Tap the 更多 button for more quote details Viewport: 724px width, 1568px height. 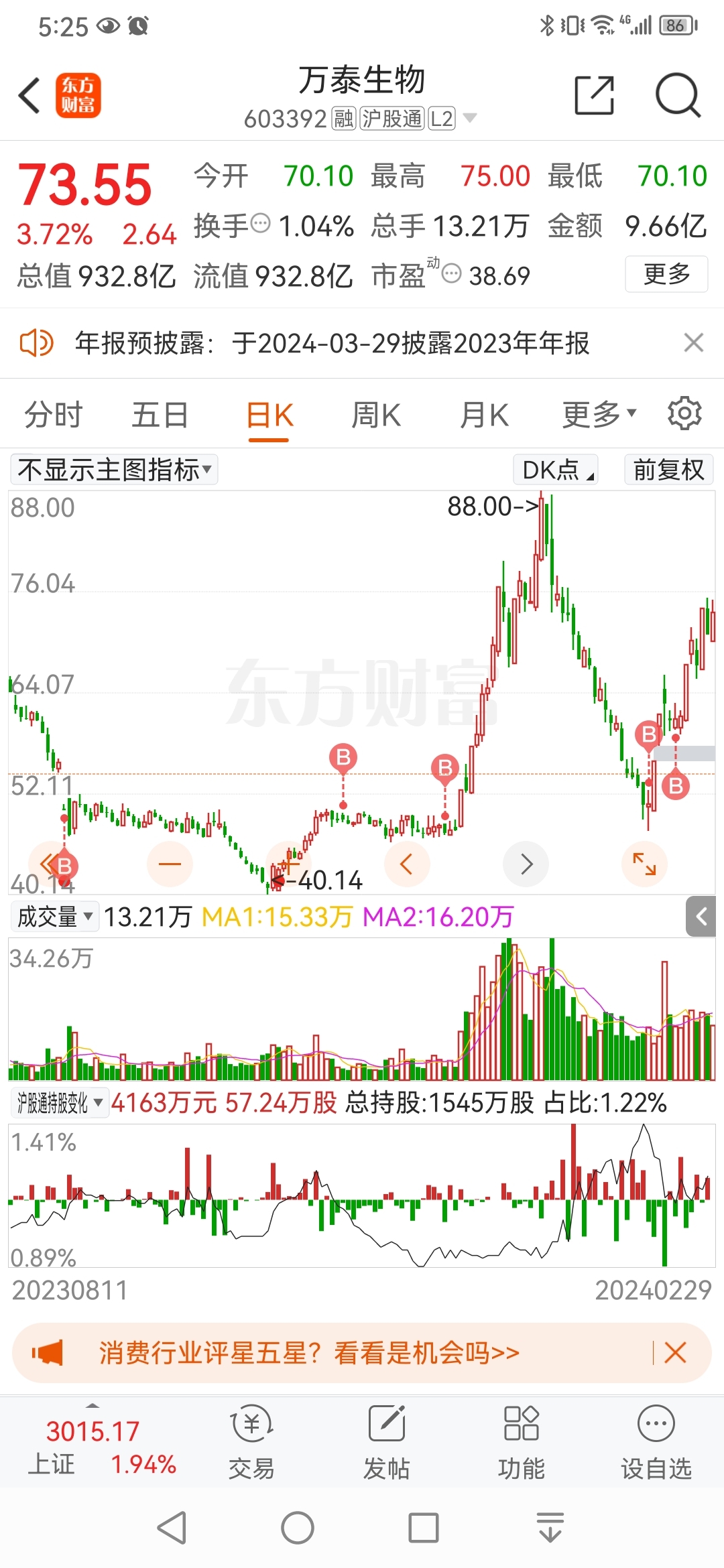click(x=666, y=273)
